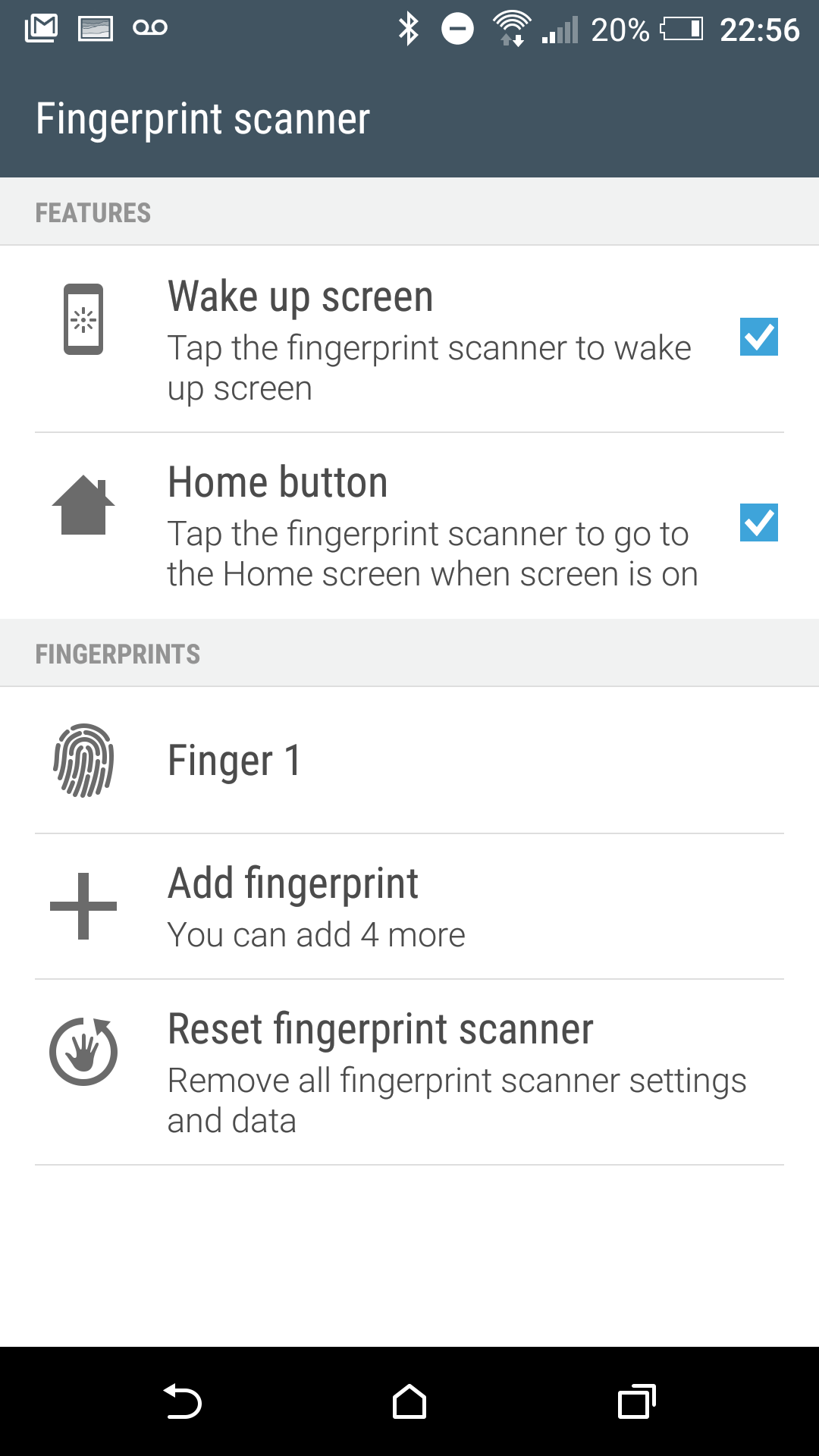The image size is (819, 1456).
Task: Open recent apps from navigation bar
Action: pyautogui.click(x=637, y=1401)
